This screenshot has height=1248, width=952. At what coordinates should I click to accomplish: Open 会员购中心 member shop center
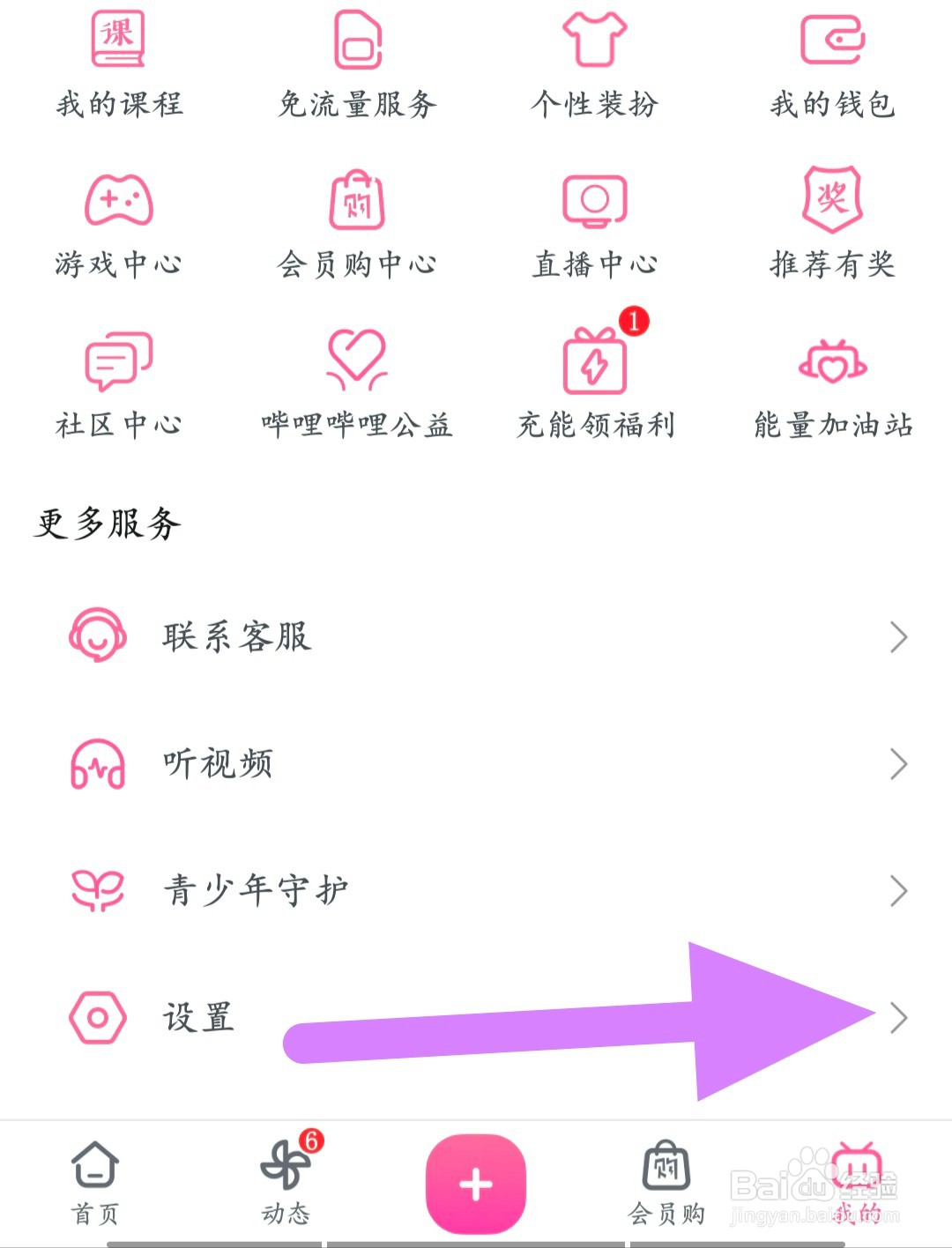click(357, 220)
